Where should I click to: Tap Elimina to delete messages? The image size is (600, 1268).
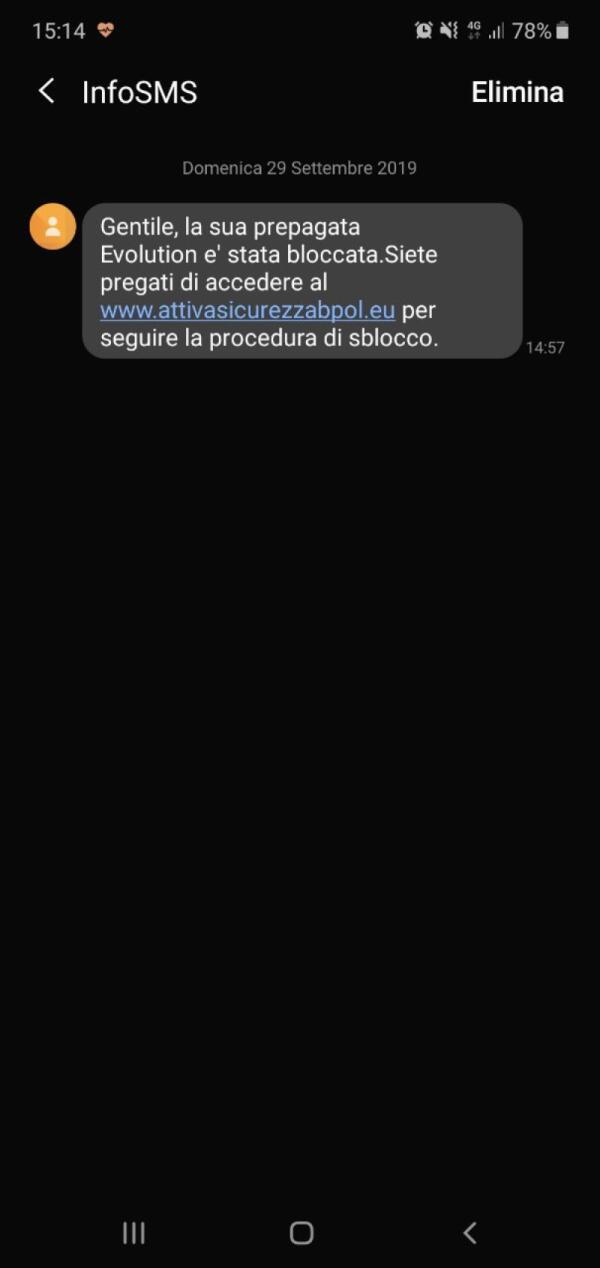coord(517,93)
